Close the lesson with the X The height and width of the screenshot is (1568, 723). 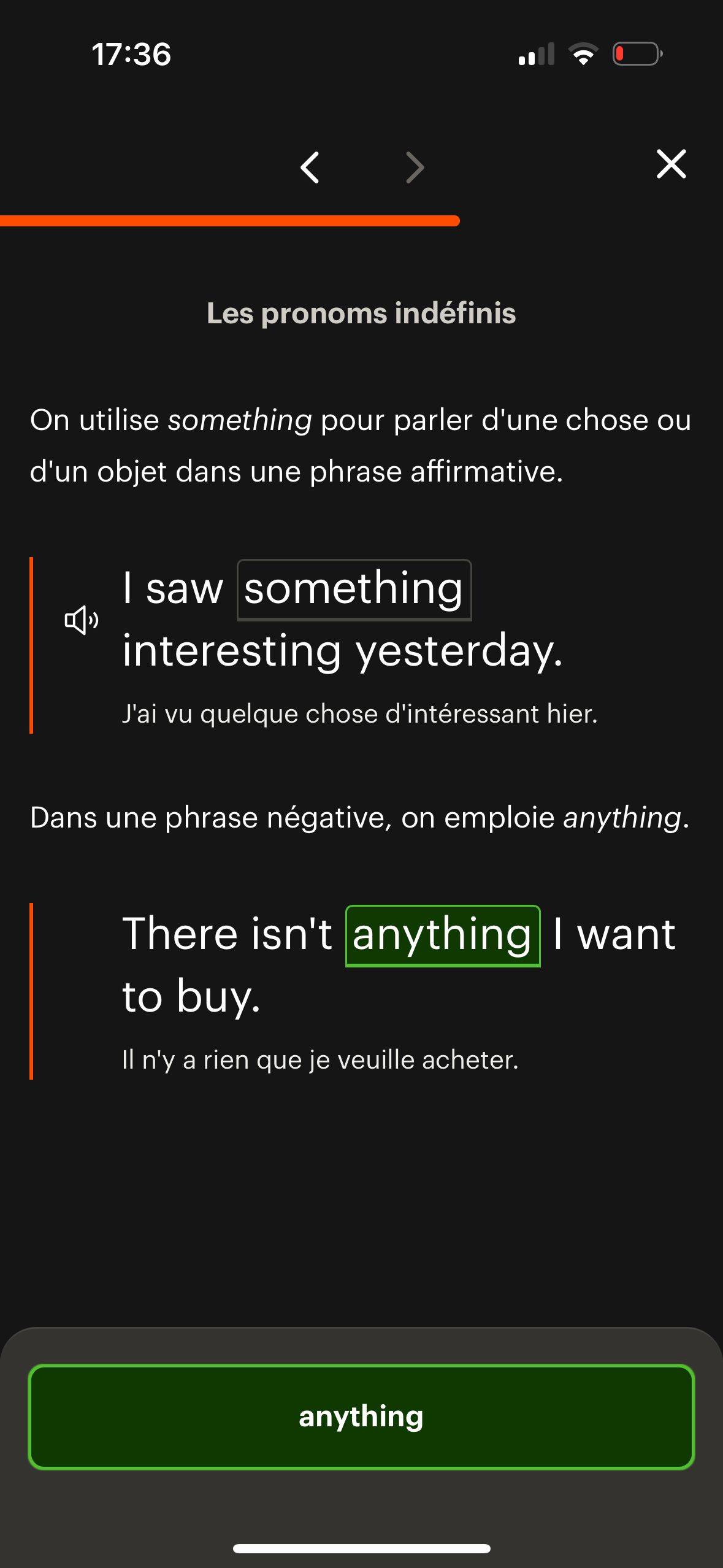coord(671,164)
